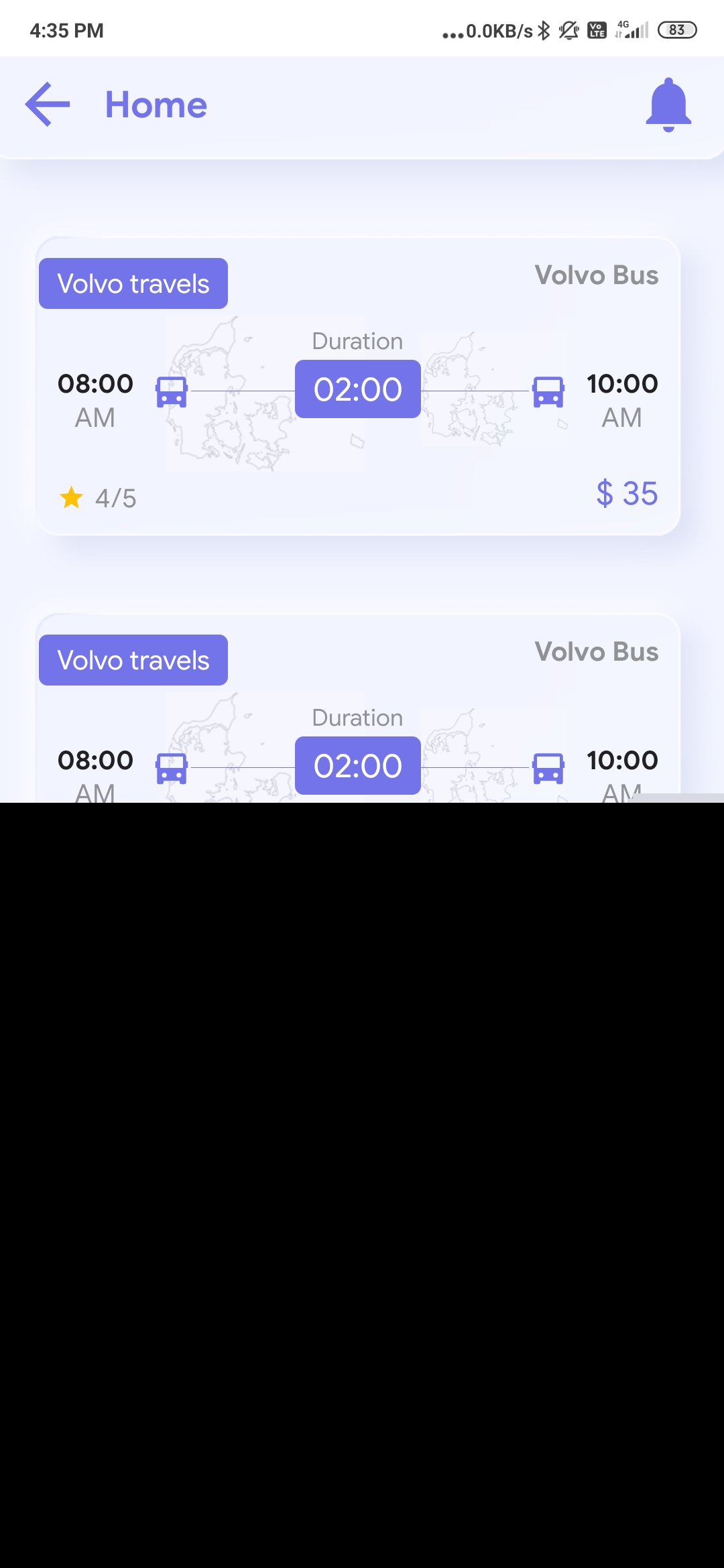Go back using the arrow icon
724x1568 pixels.
click(x=48, y=105)
